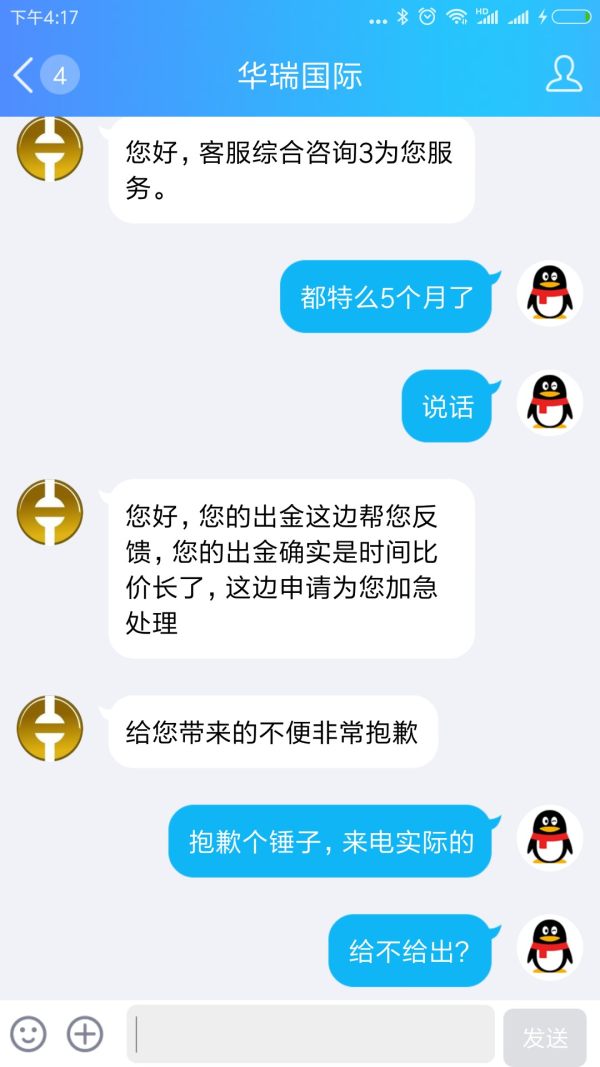The width and height of the screenshot is (600, 1067).
Task: Tap my penguin avatar beside 说话
Action: (x=549, y=403)
